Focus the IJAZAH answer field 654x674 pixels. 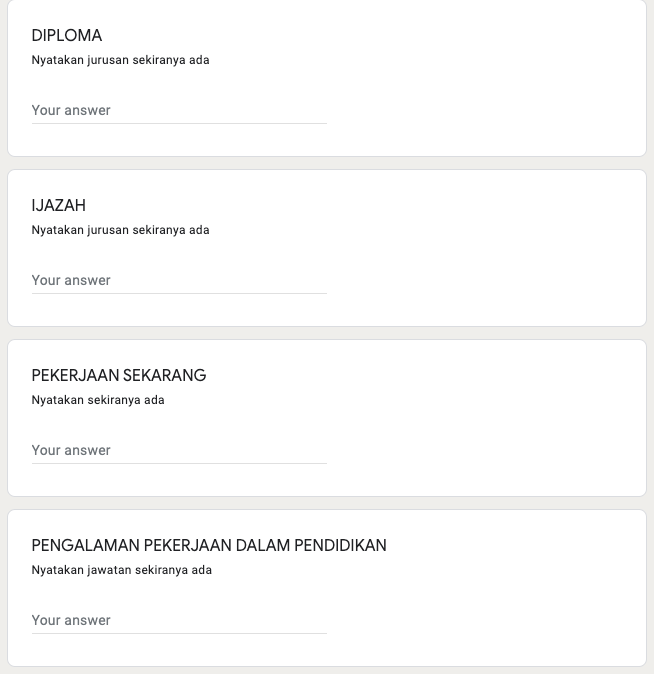(x=179, y=280)
